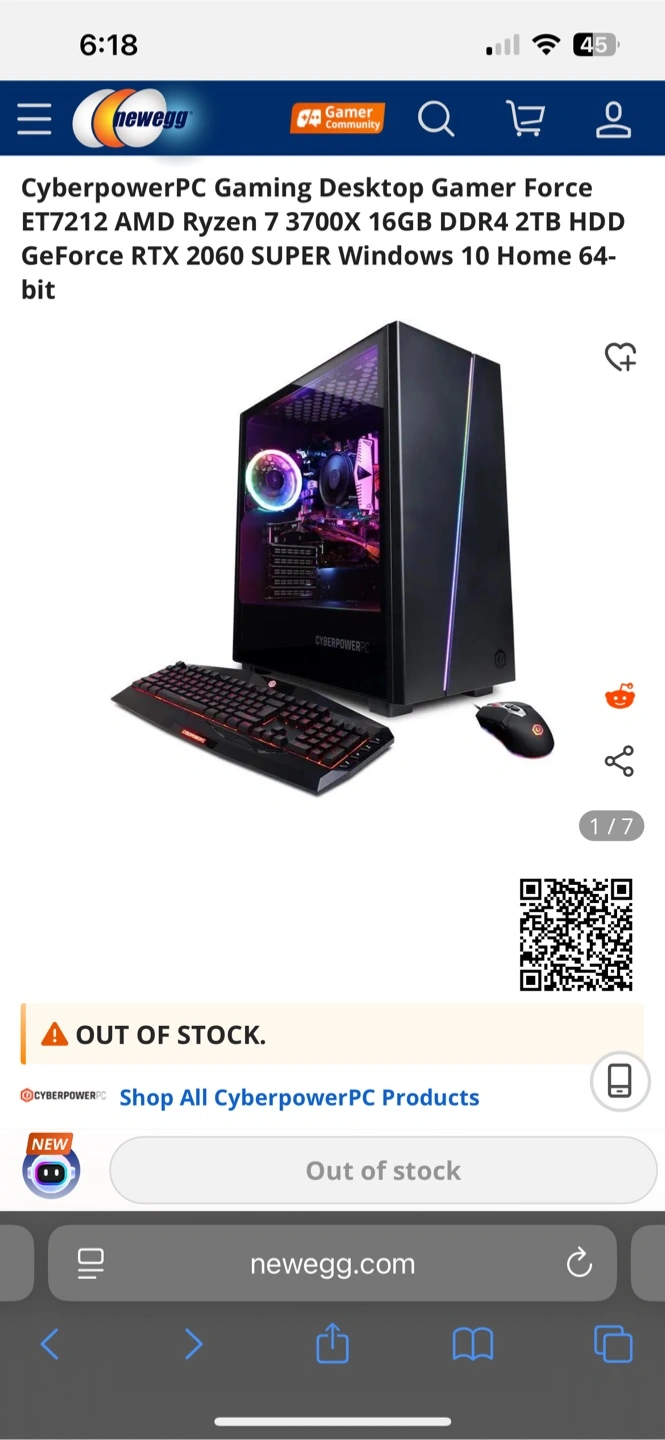Open the shopping cart

point(525,119)
